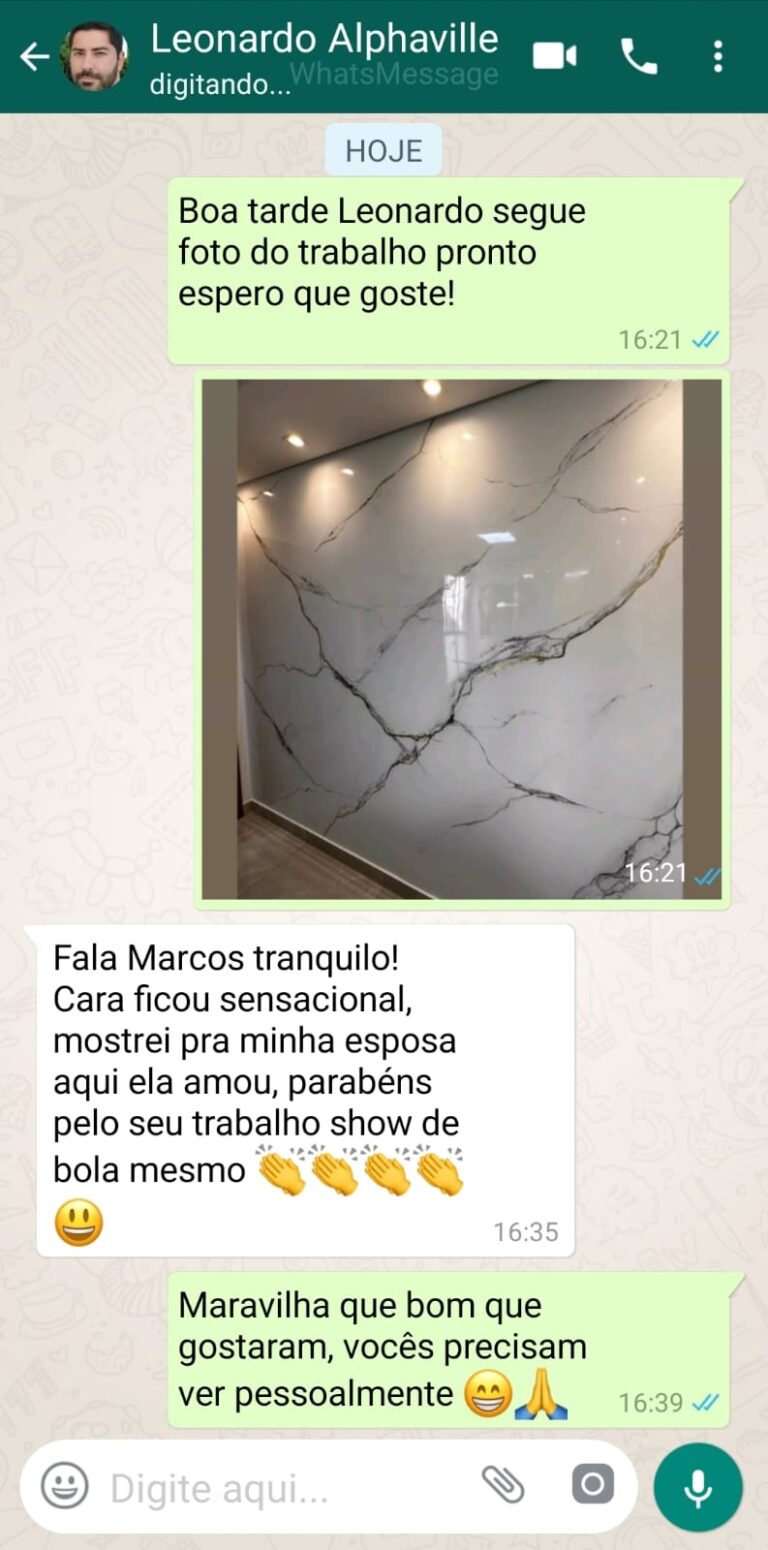
Task: Open the marble wall photo
Action: tap(461, 639)
